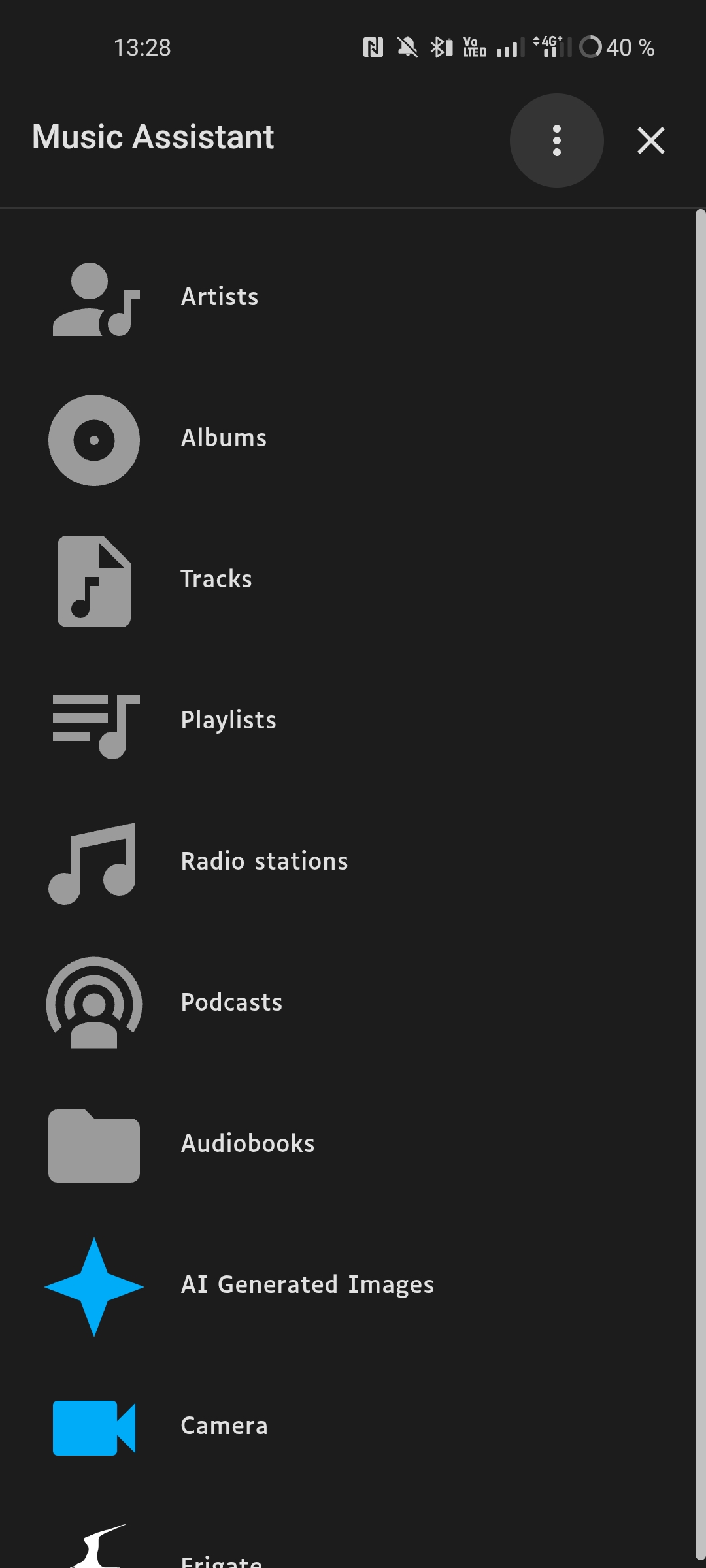Browse the Albums list

224,438
